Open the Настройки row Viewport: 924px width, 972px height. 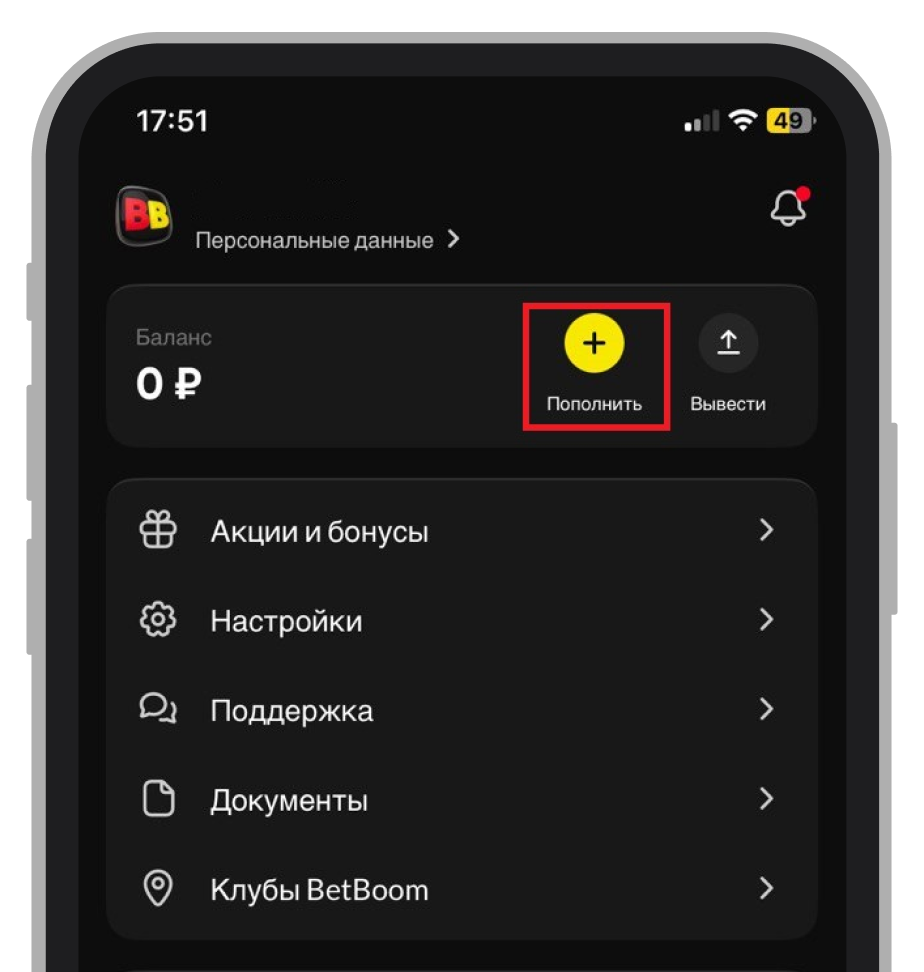[460, 621]
